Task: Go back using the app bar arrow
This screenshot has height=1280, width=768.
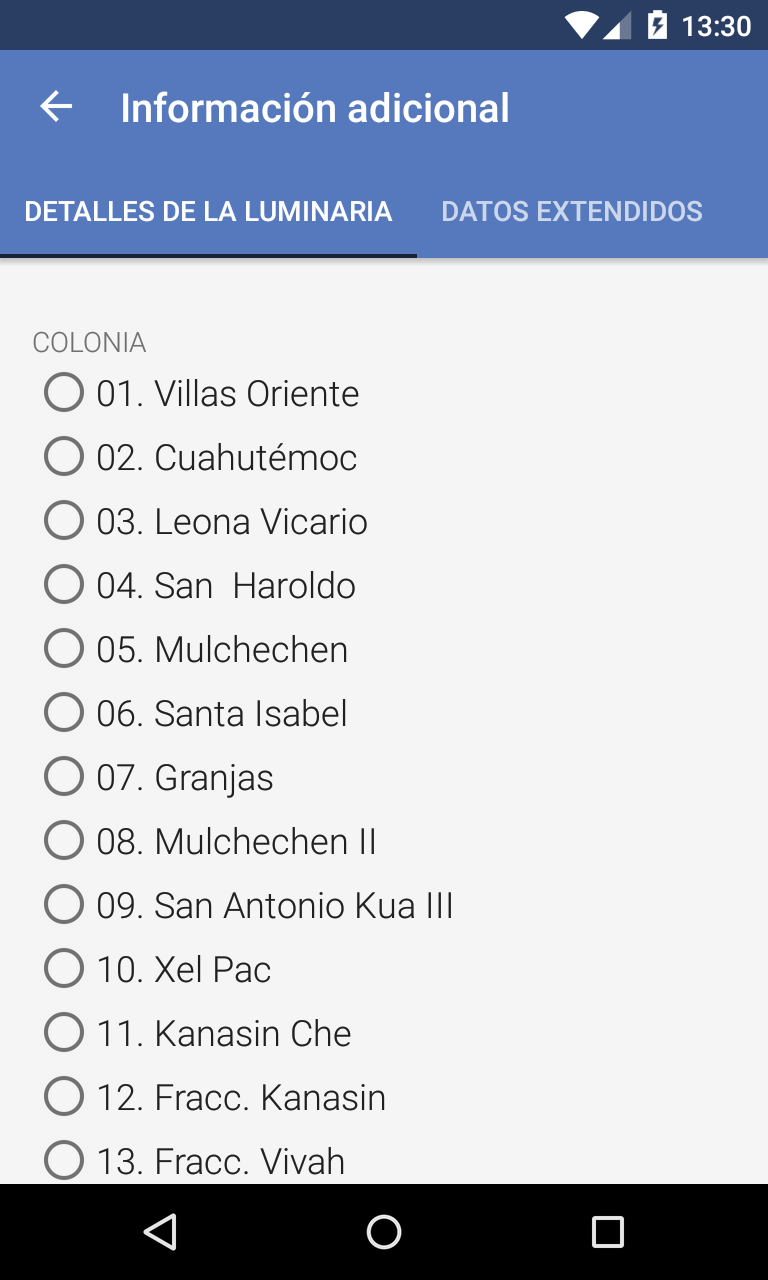Action: (56, 107)
